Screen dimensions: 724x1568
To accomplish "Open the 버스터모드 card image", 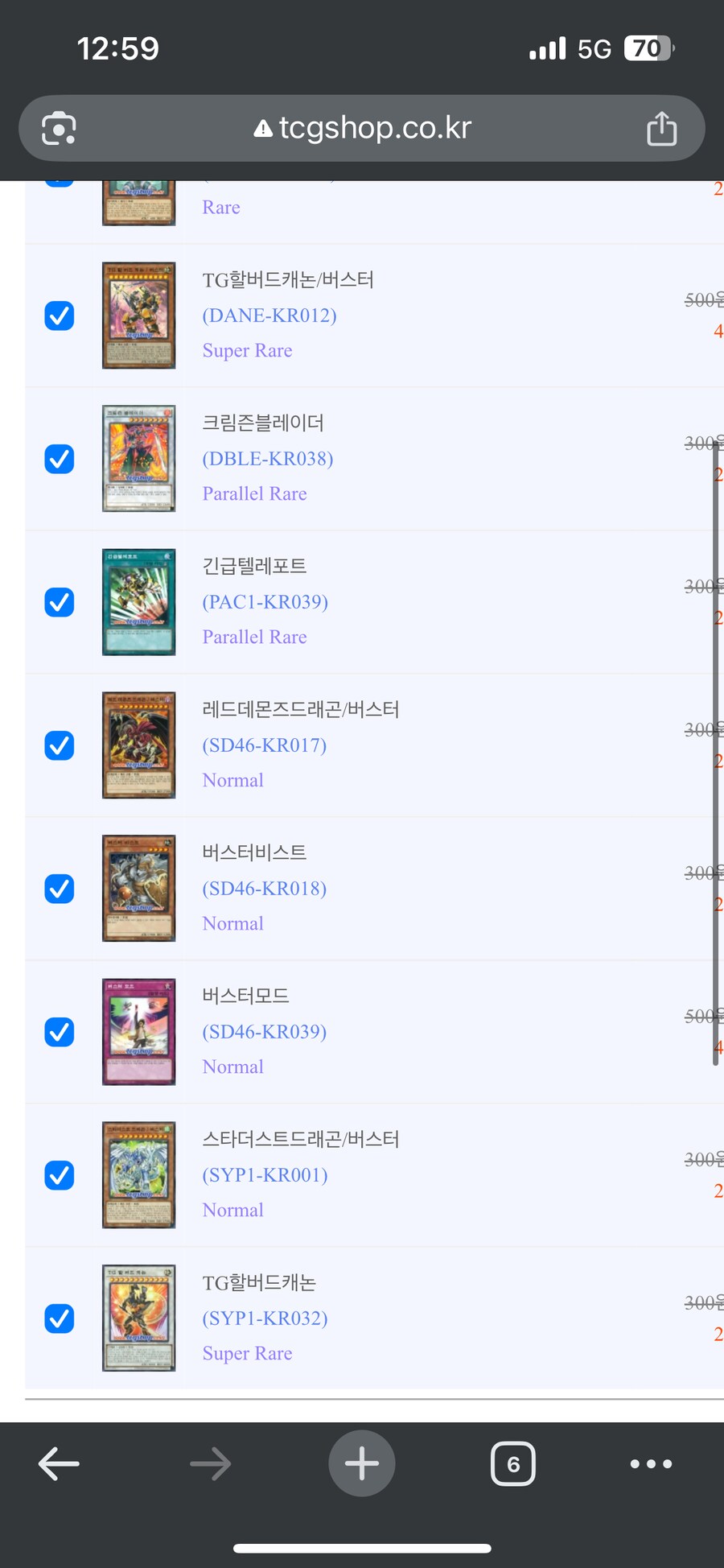I will (138, 1032).
